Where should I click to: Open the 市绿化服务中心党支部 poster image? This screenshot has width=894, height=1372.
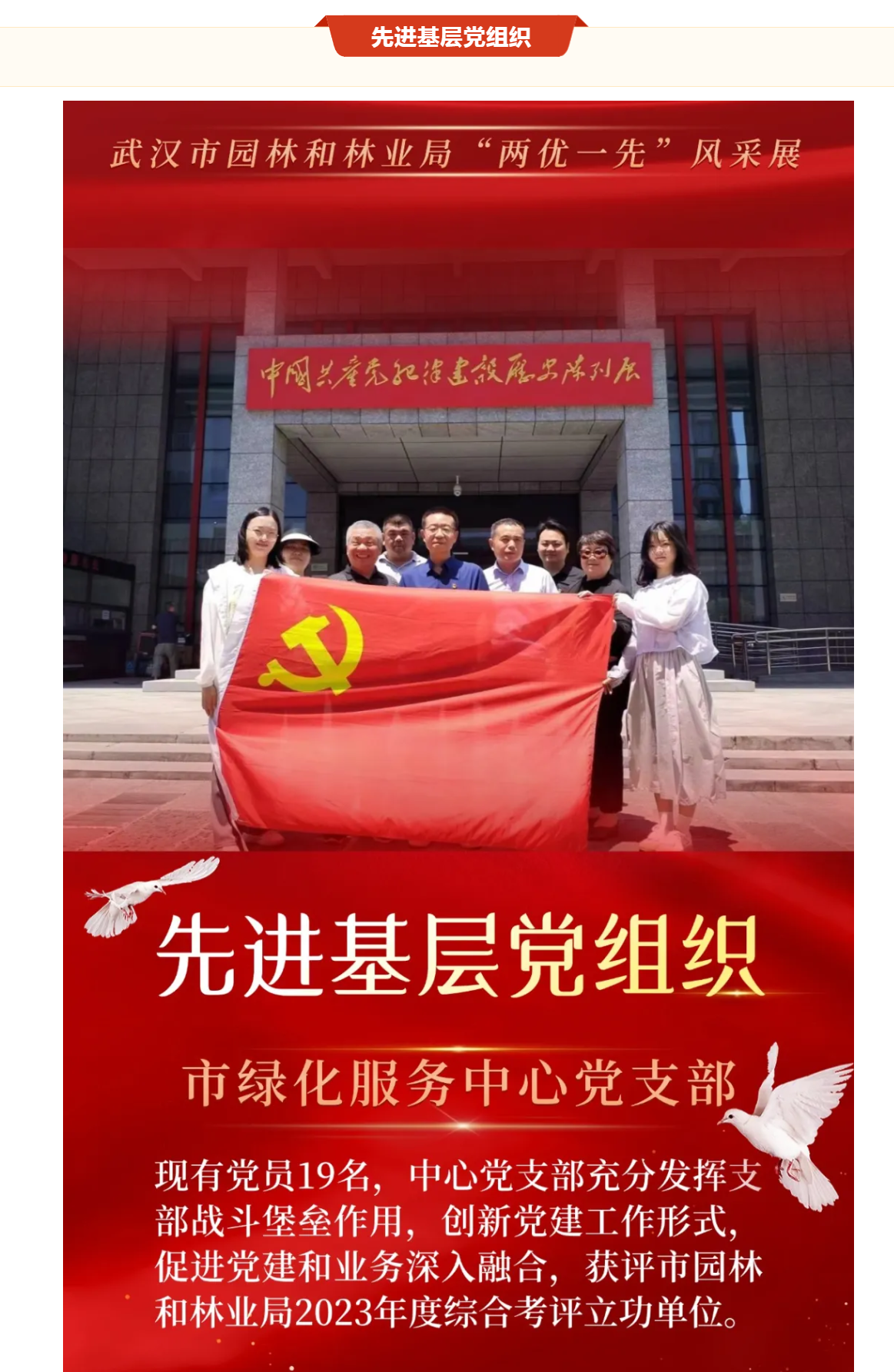pyautogui.click(x=458, y=692)
